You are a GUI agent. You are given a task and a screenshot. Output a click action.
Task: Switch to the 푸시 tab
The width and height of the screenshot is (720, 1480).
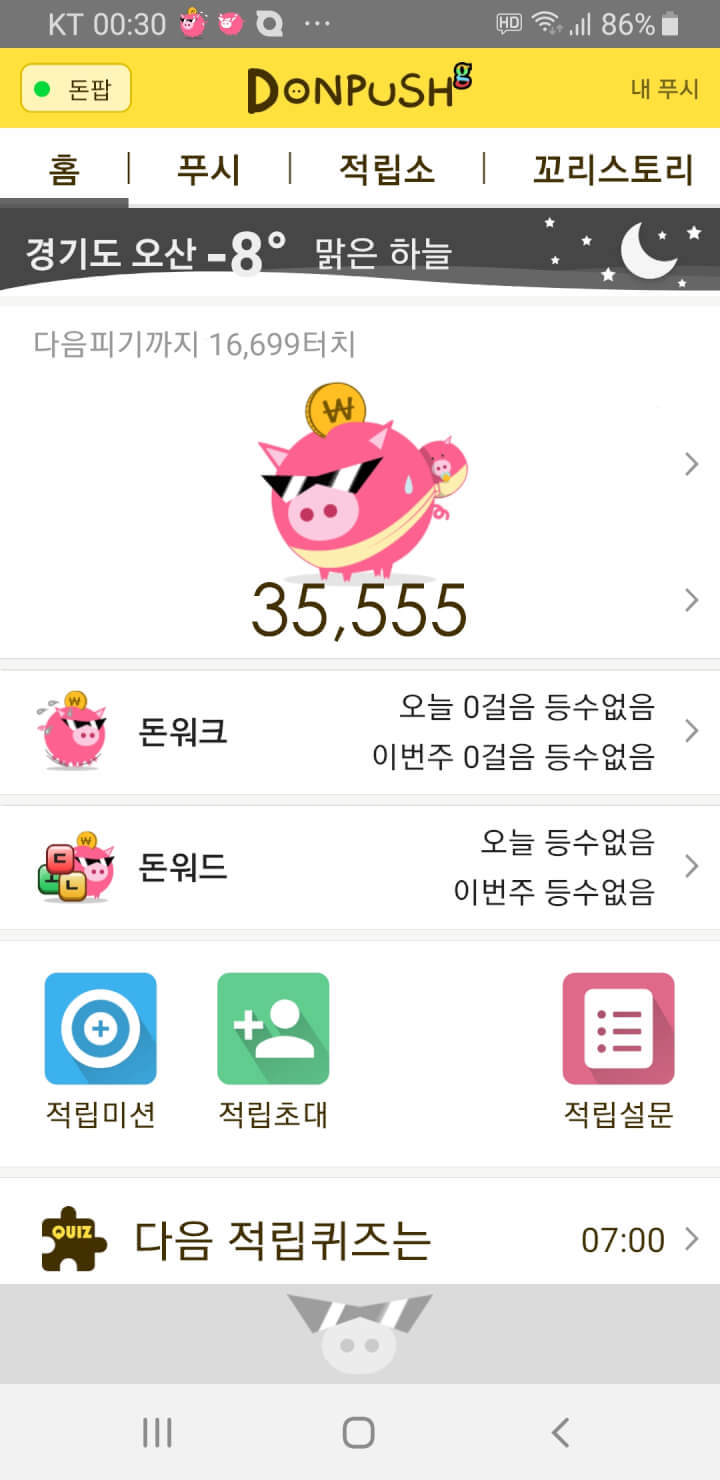click(209, 170)
